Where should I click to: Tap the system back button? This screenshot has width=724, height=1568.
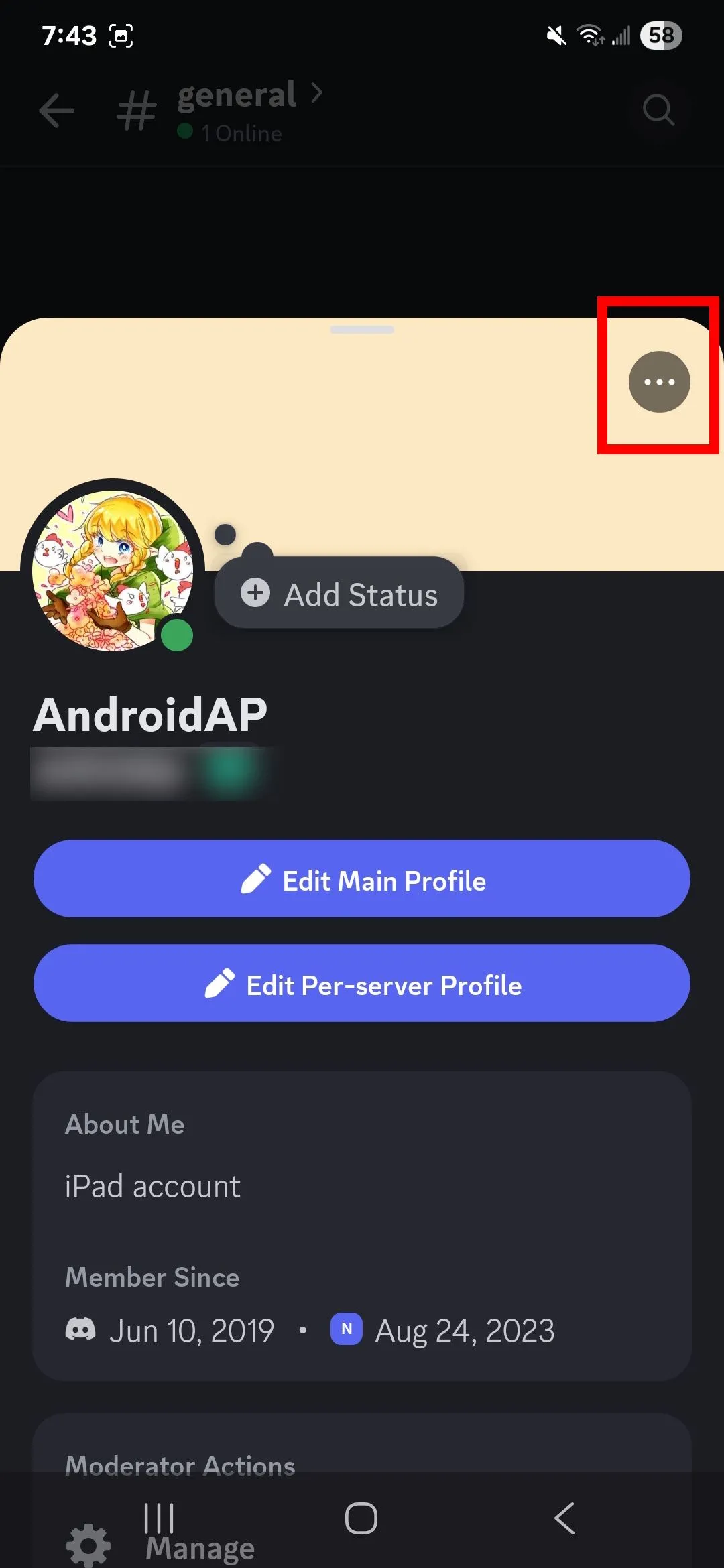click(564, 1518)
